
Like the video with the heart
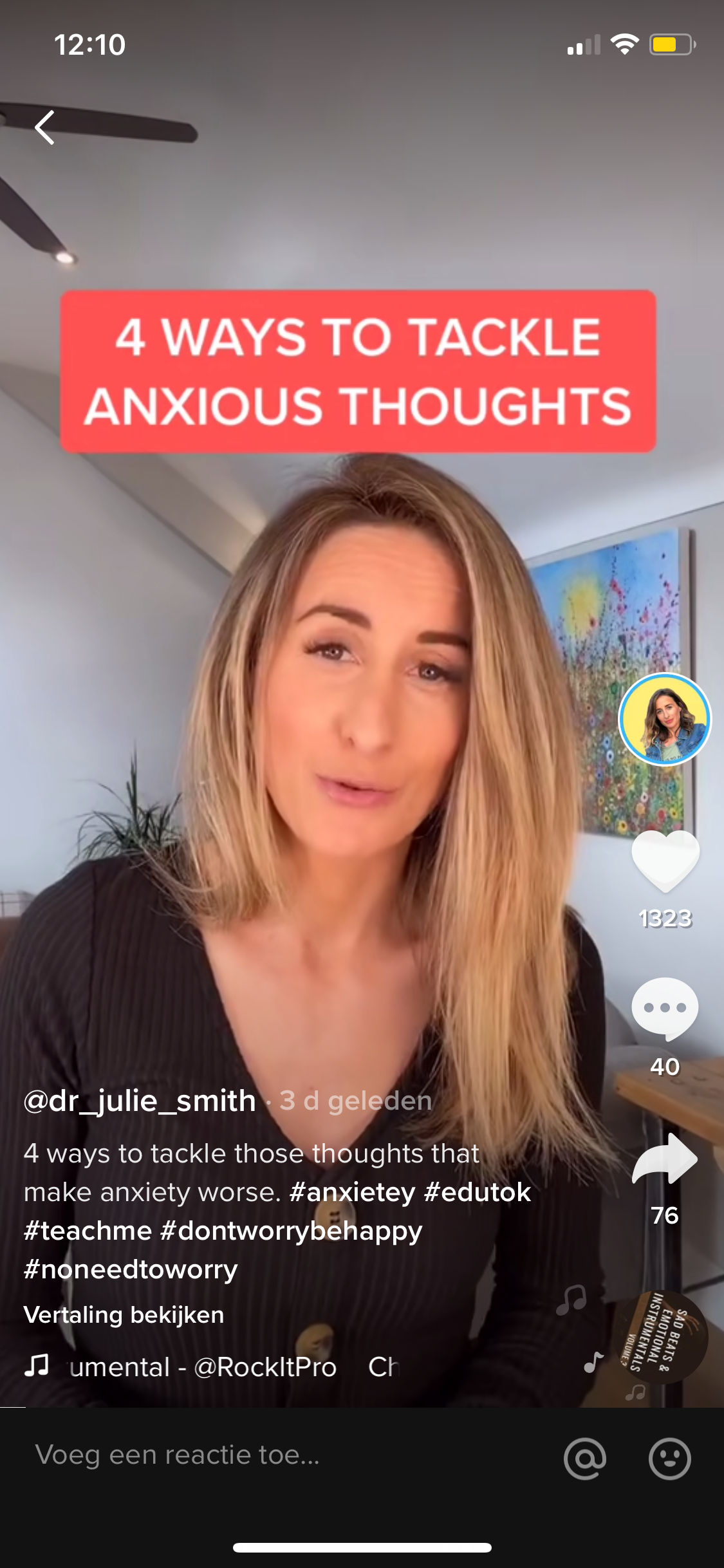coord(665,861)
